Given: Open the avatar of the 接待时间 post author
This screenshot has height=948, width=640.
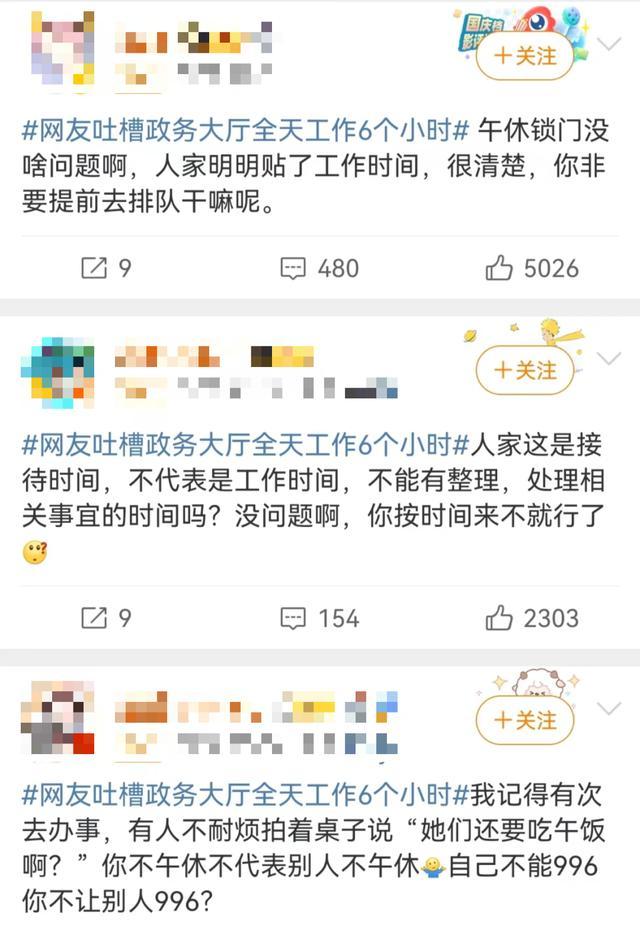Looking at the screenshot, I should [58, 372].
